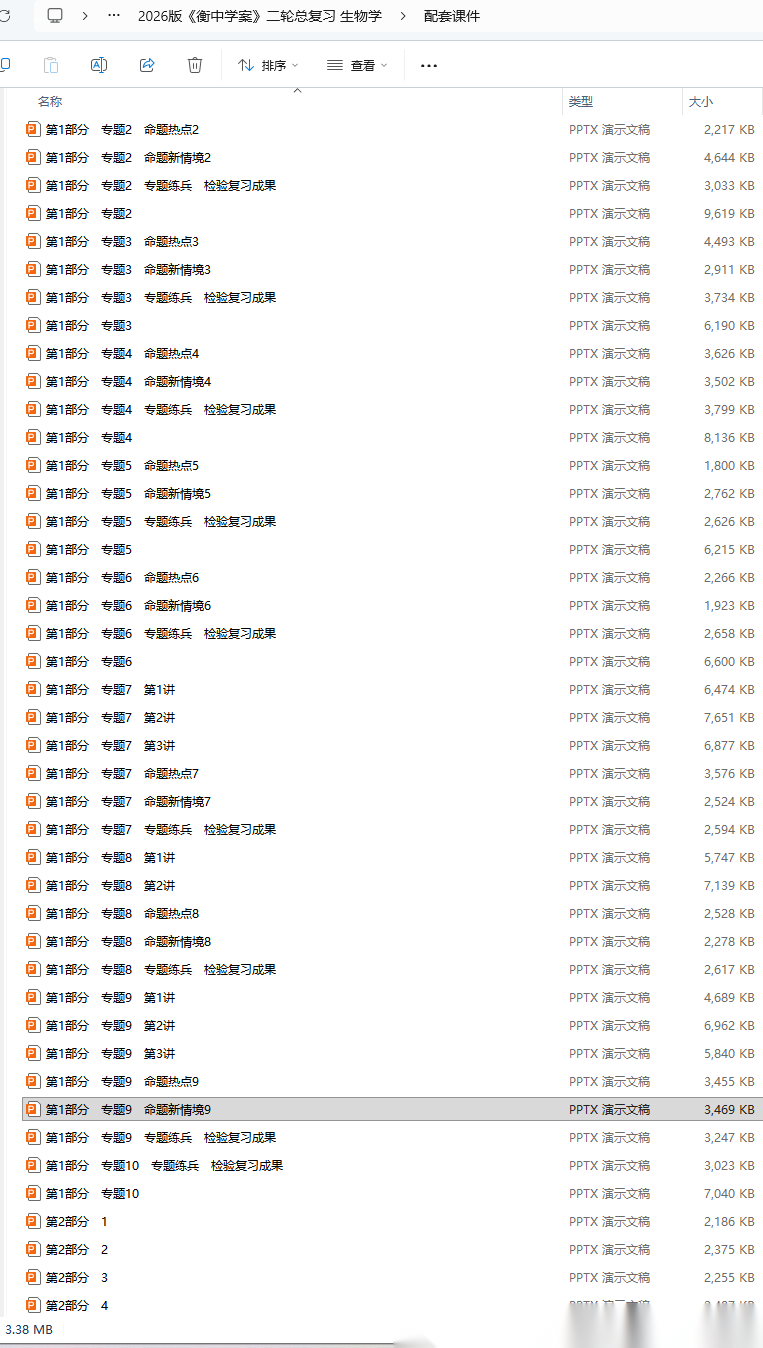Delete the selected file with the trash icon
Viewport: 763px width, 1348px height.
(x=195, y=65)
